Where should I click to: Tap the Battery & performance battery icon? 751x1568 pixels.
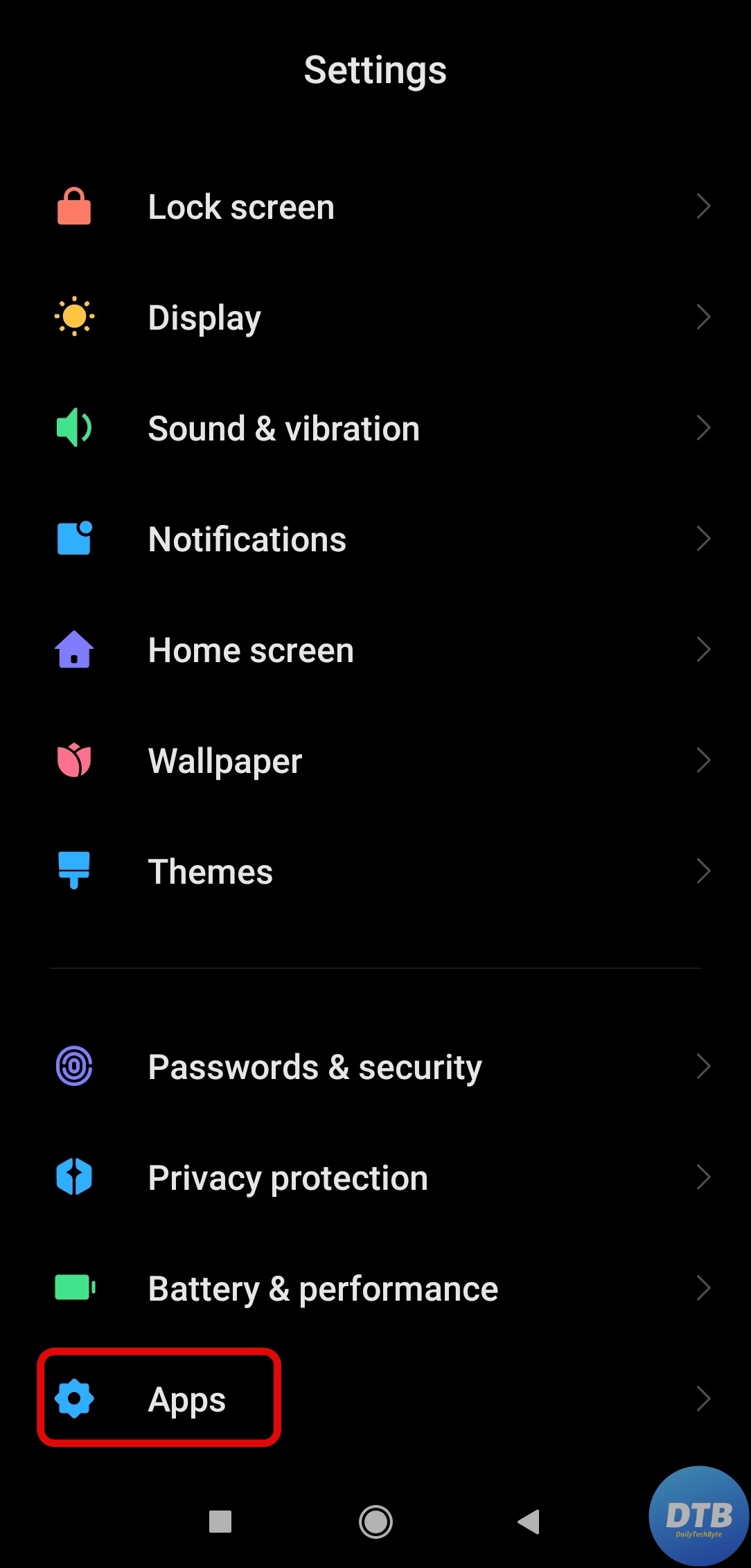[73, 1288]
